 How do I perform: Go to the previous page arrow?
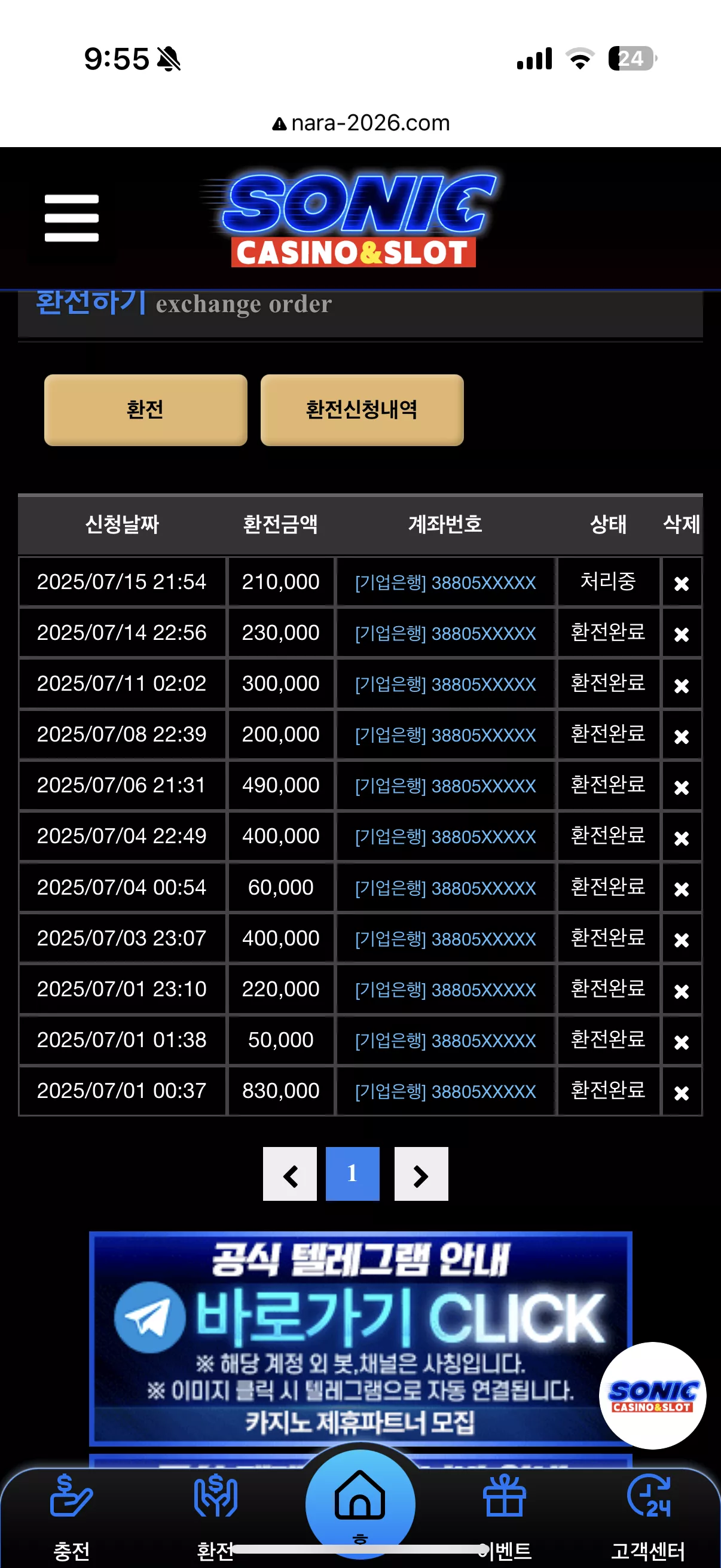(289, 1174)
